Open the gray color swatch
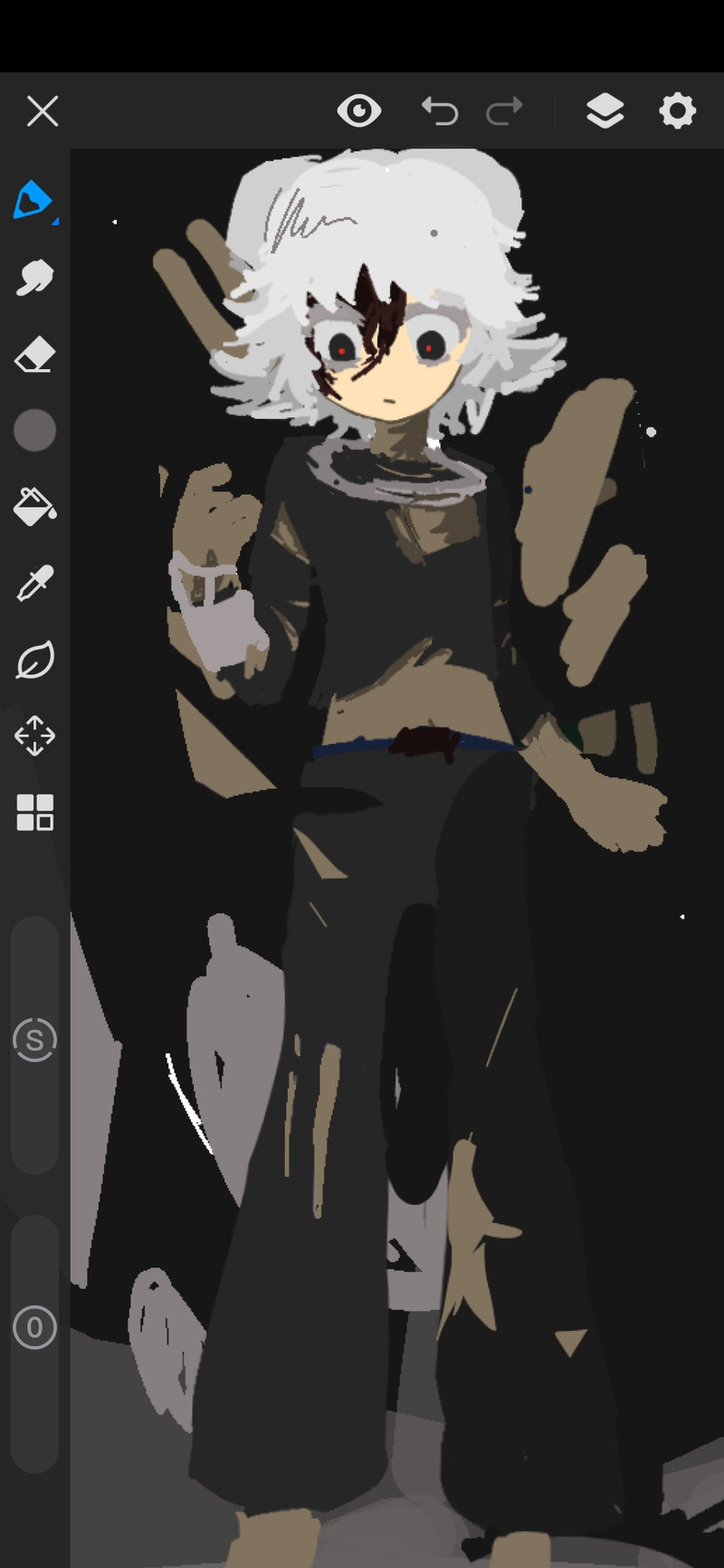Image resolution: width=724 pixels, height=1568 pixels. 34,430
